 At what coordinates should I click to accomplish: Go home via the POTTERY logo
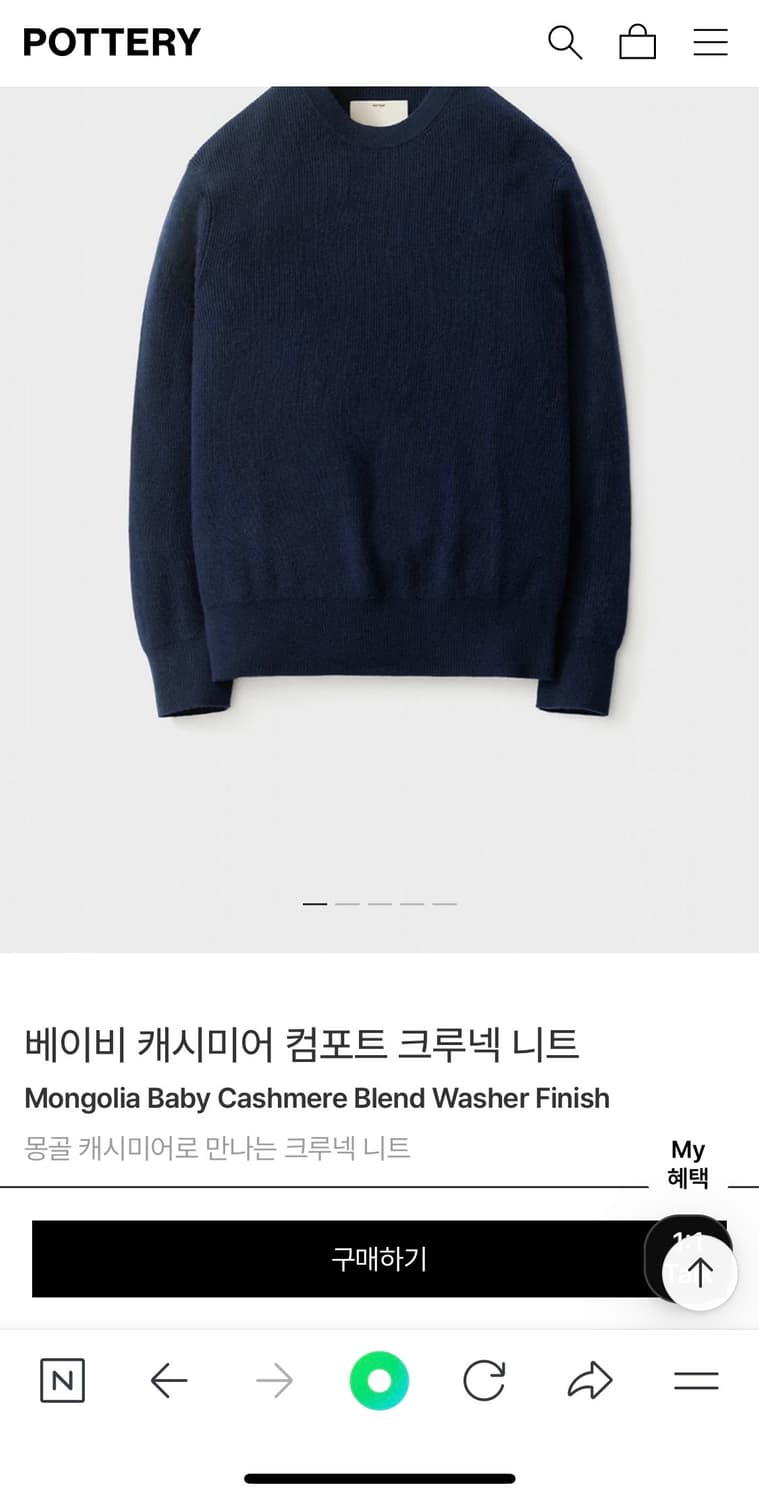pyautogui.click(x=111, y=42)
